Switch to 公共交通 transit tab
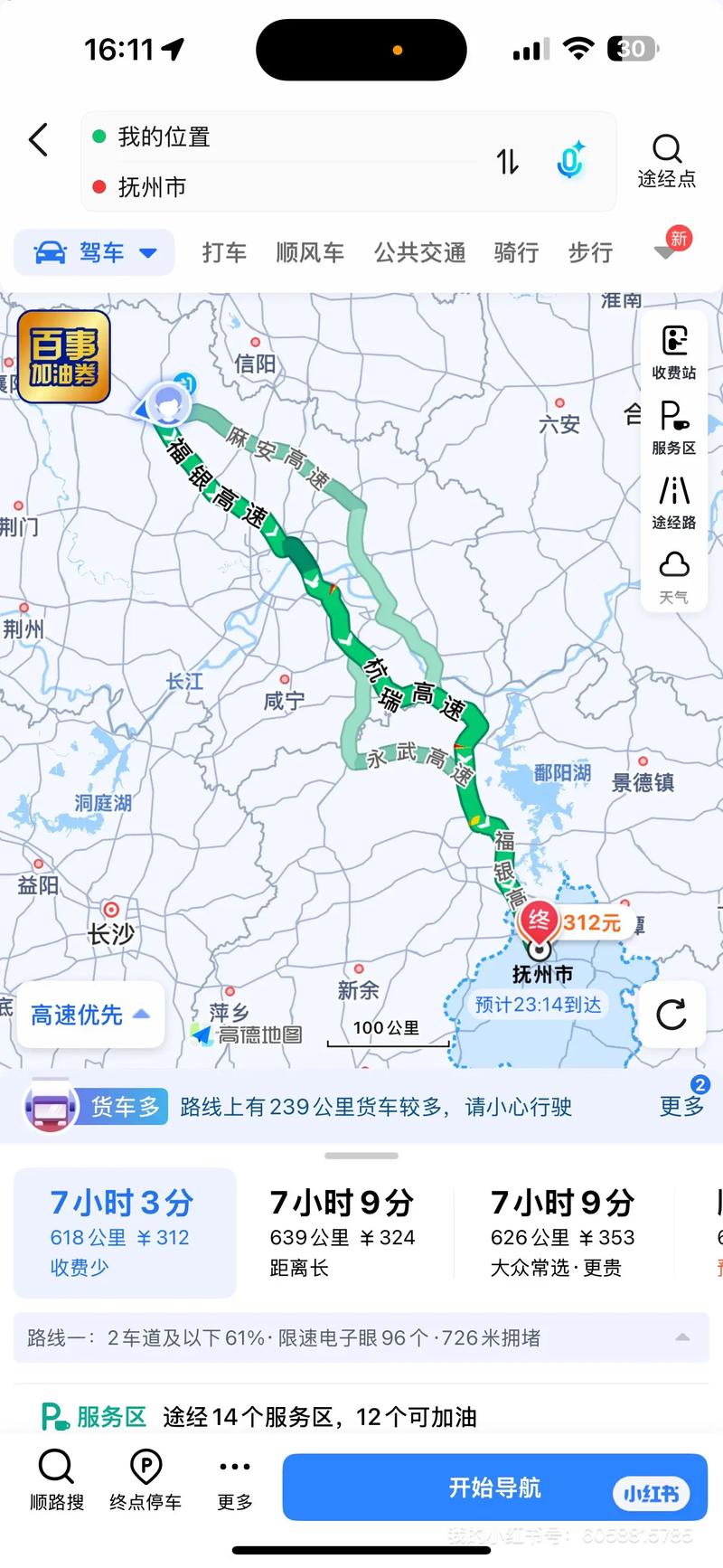This screenshot has width=723, height=1568. [418, 253]
